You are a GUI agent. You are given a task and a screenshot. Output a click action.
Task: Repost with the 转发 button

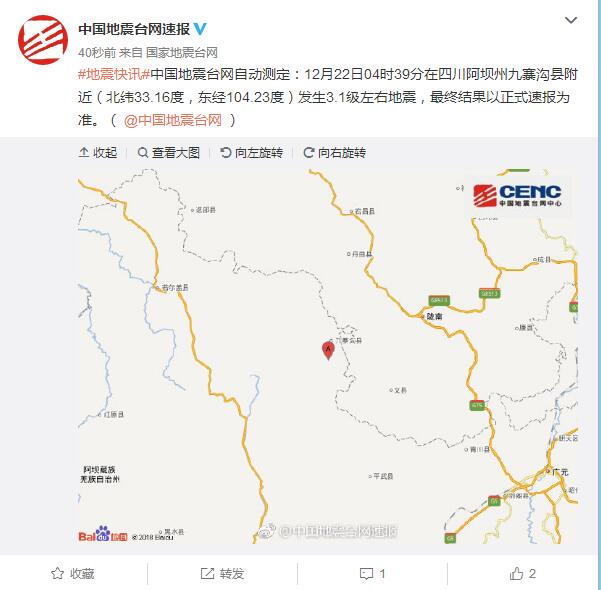pos(224,573)
